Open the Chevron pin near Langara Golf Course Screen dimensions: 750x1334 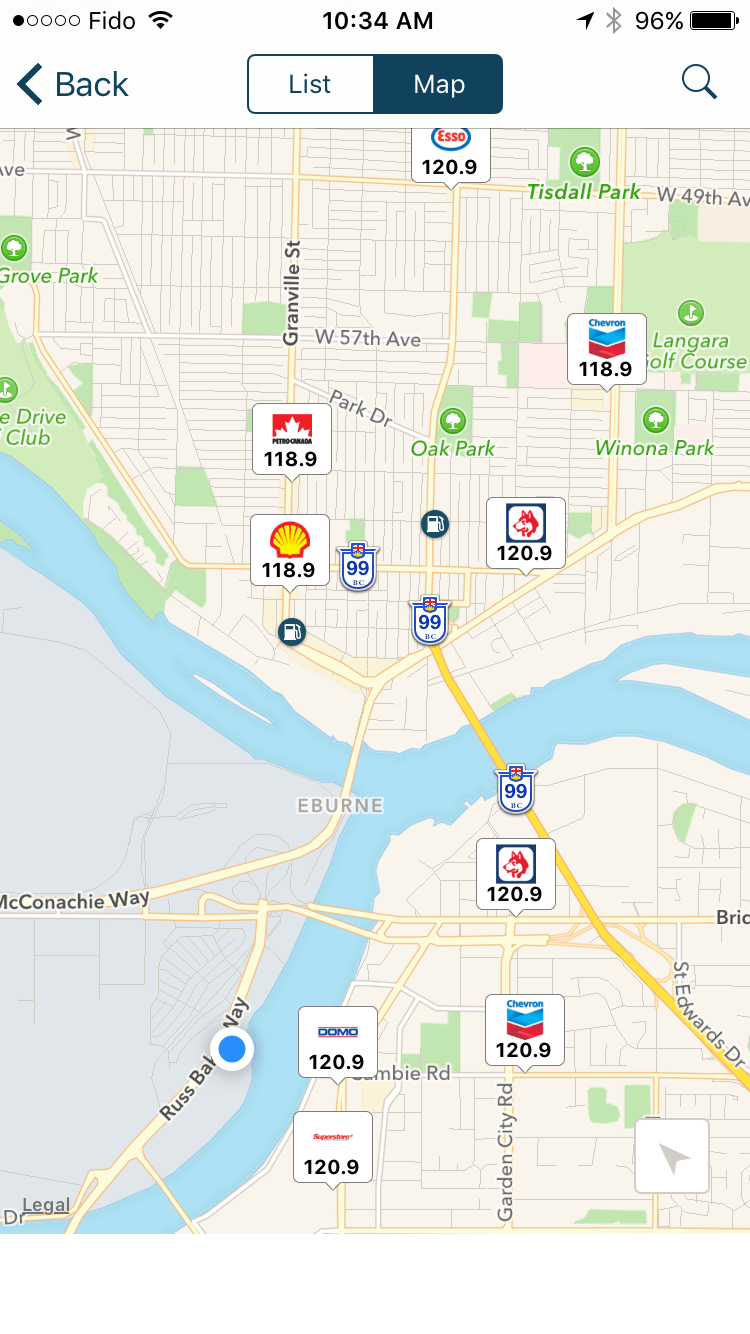[606, 348]
